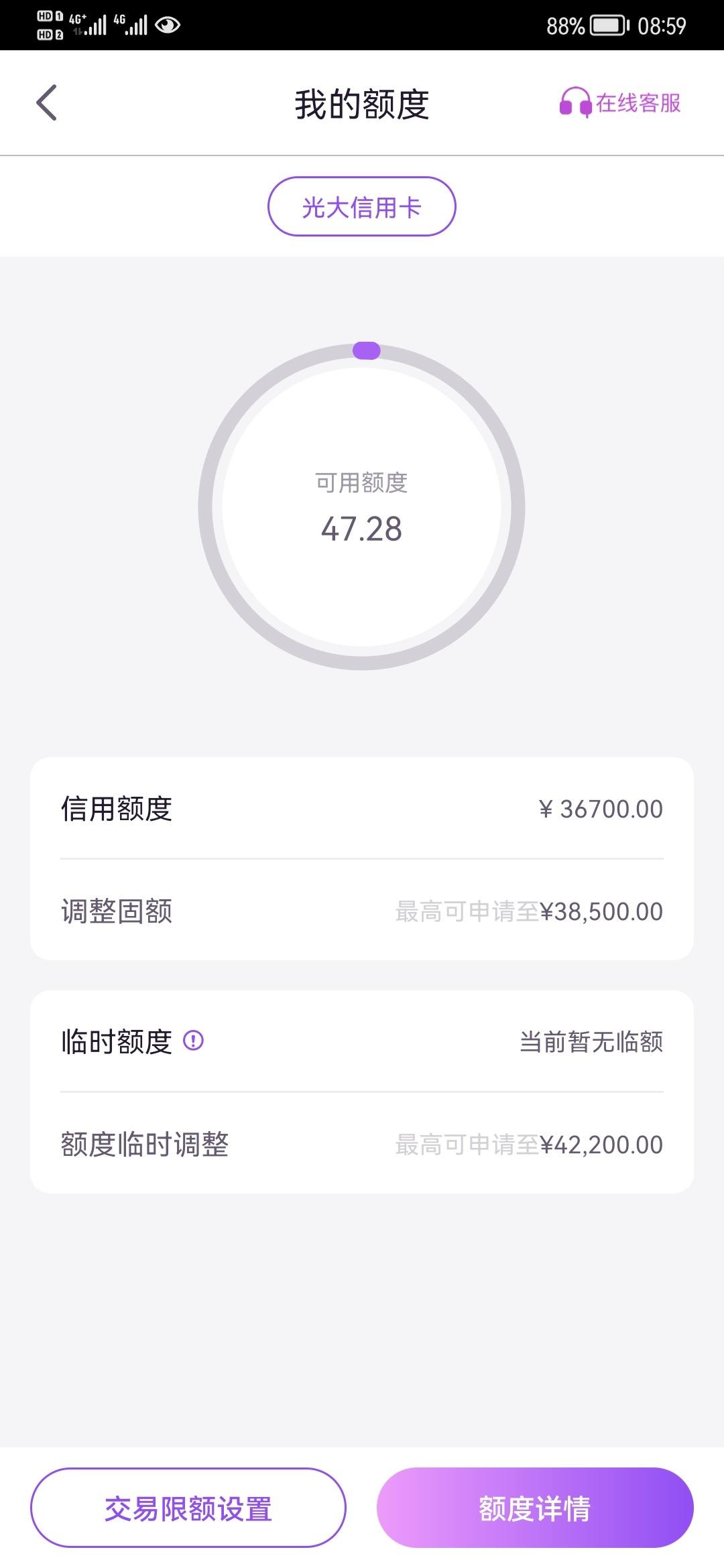Go back using the top-left arrow
Viewport: 724px width, 1568px height.
coord(46,103)
